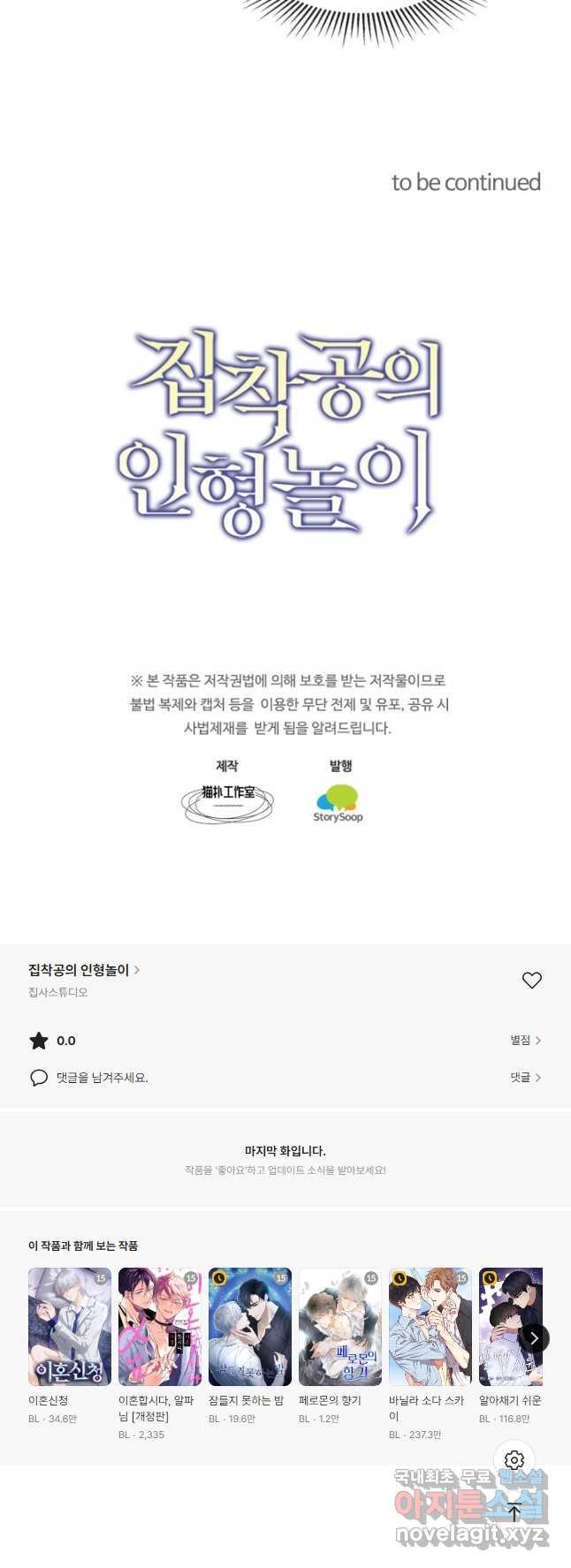Open the 이혼신청 recommended title

[x=70, y=1326]
